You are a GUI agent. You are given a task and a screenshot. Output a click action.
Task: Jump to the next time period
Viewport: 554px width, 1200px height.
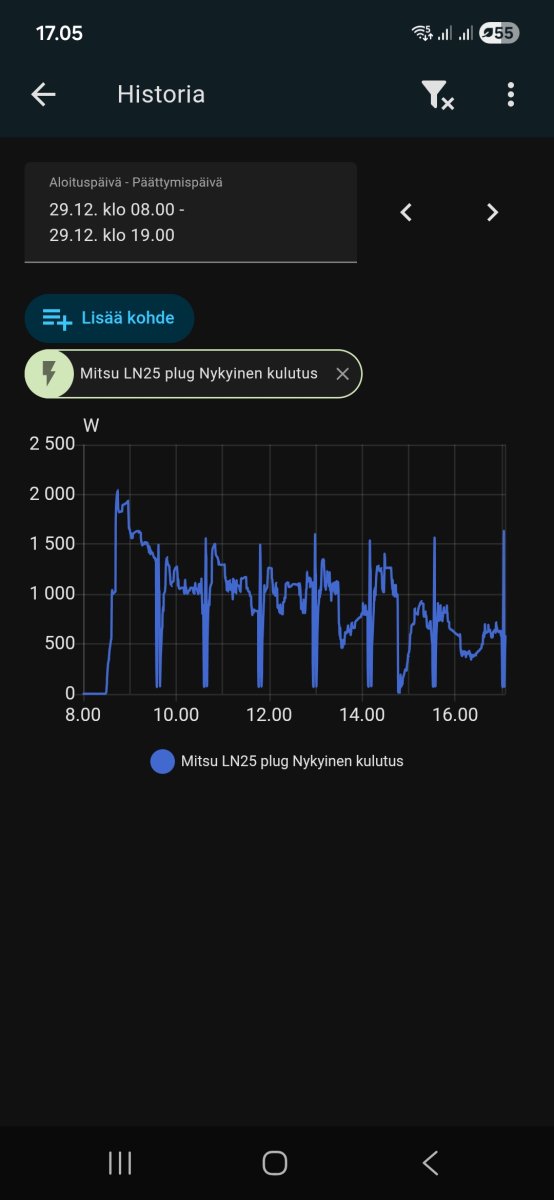tap(492, 212)
